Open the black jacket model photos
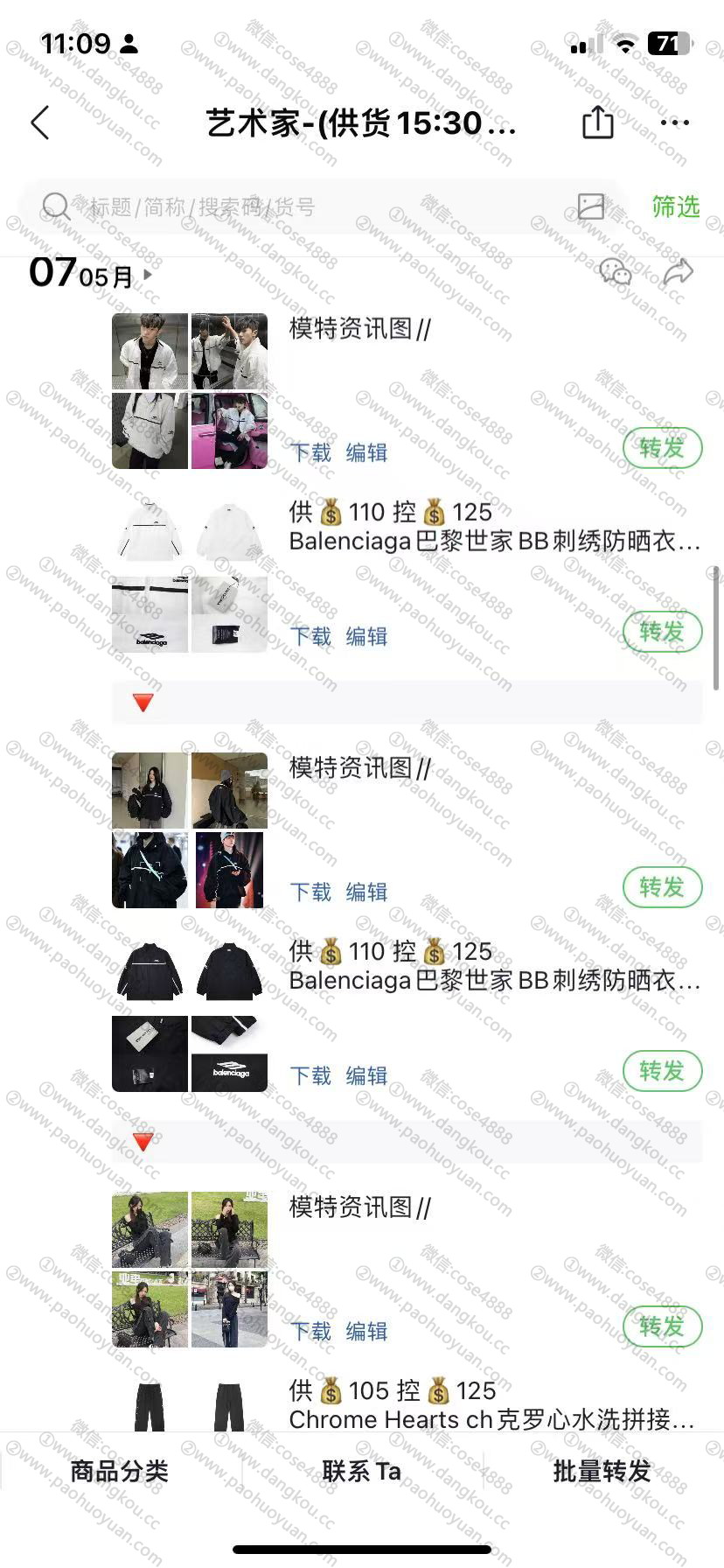724x1568 pixels. [190, 830]
